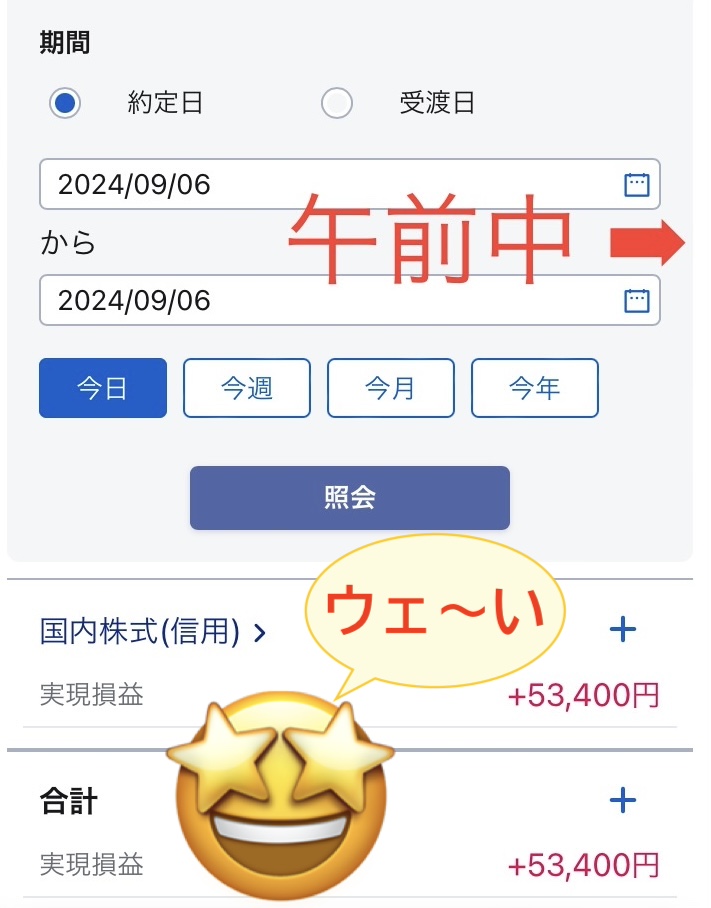Choose the 今年 period button

pyautogui.click(x=535, y=388)
